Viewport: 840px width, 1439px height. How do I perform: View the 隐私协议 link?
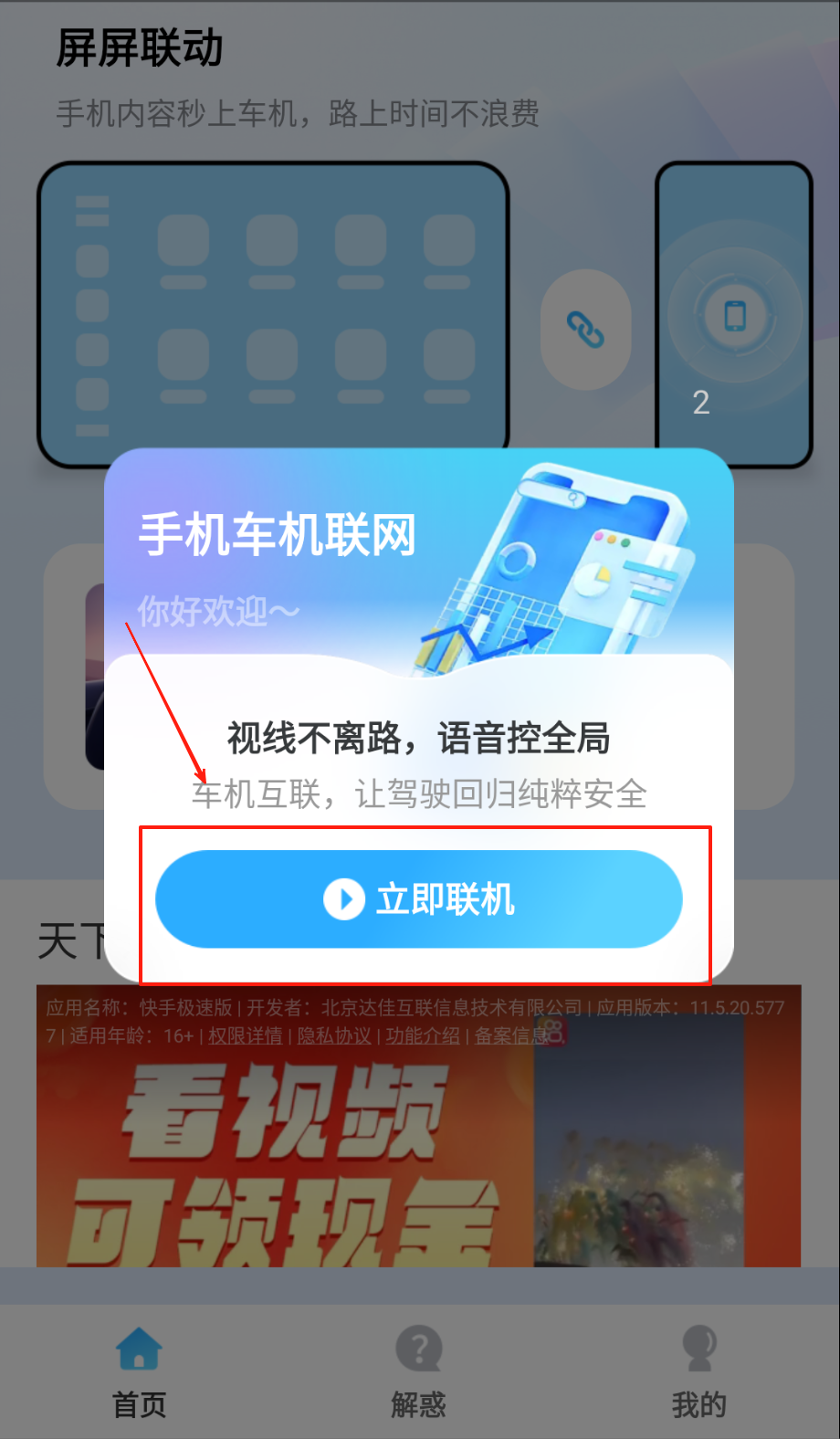[x=334, y=1036]
